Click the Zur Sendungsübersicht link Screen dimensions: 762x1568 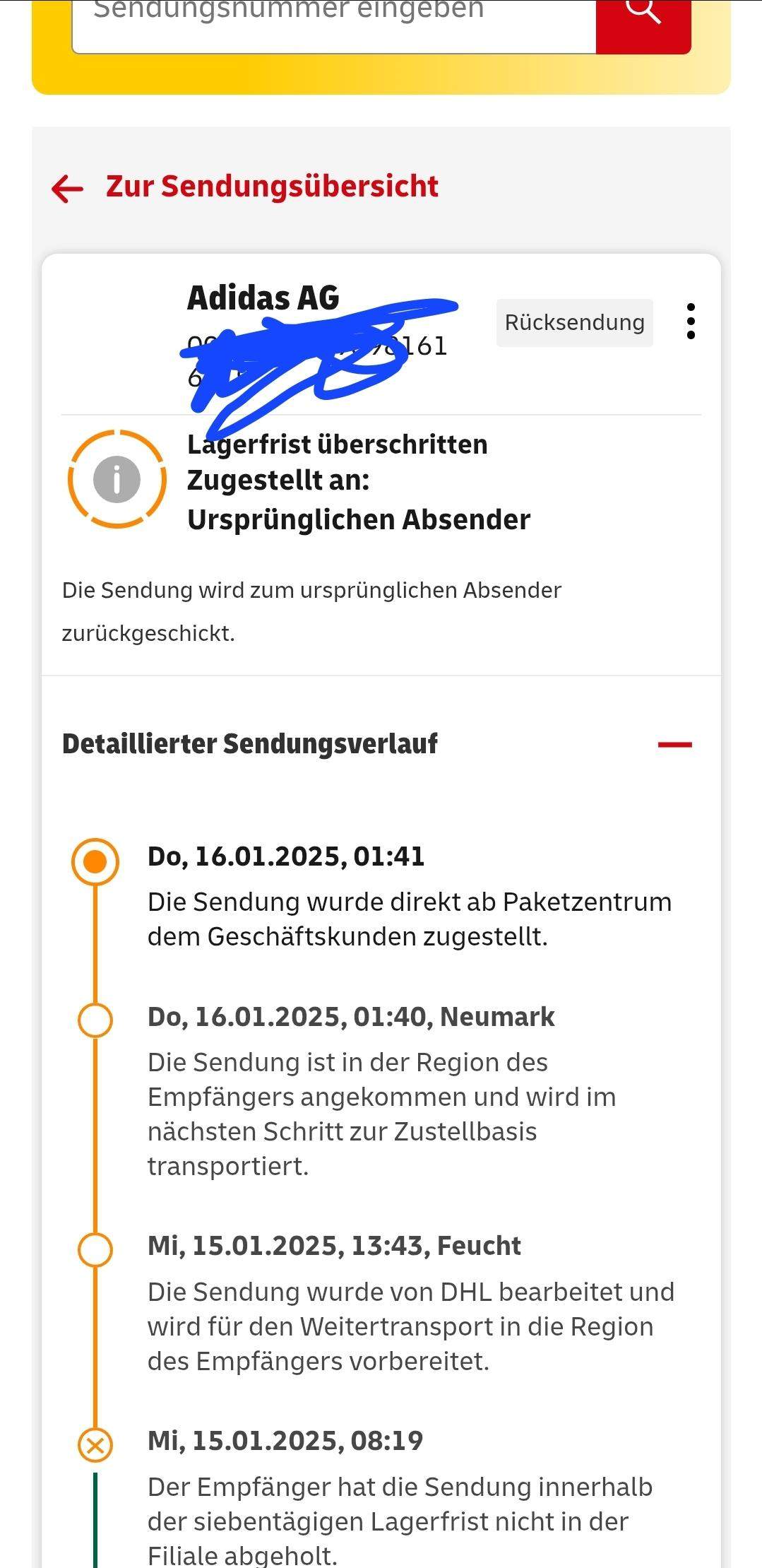(x=273, y=187)
